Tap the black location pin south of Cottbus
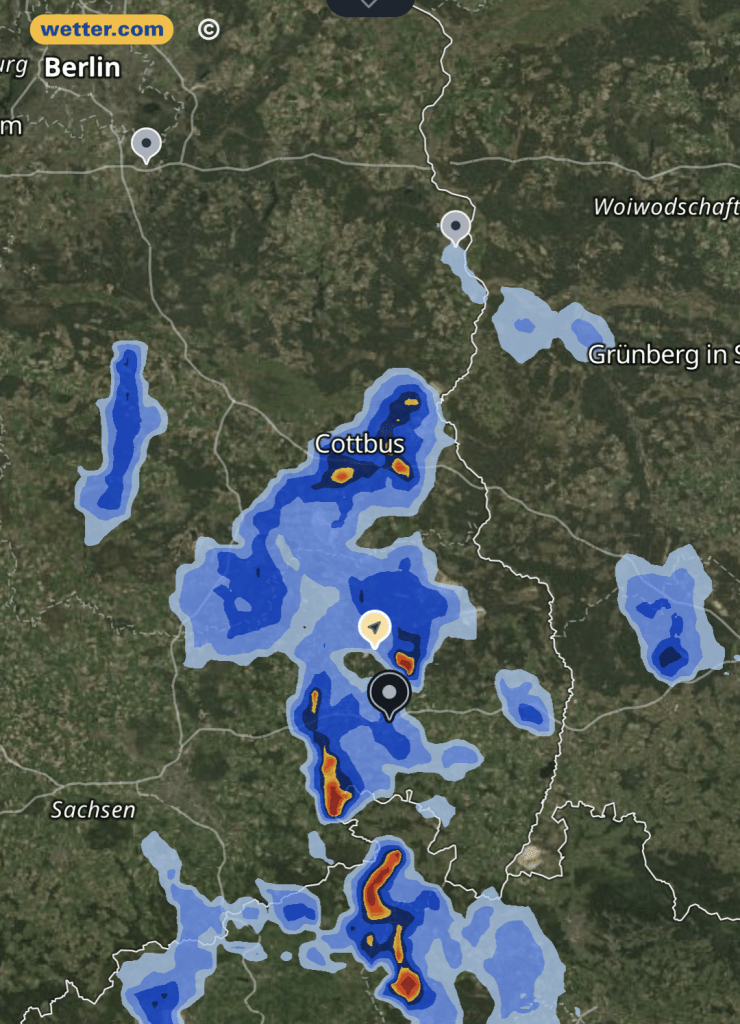The height and width of the screenshot is (1024, 740). [x=389, y=693]
